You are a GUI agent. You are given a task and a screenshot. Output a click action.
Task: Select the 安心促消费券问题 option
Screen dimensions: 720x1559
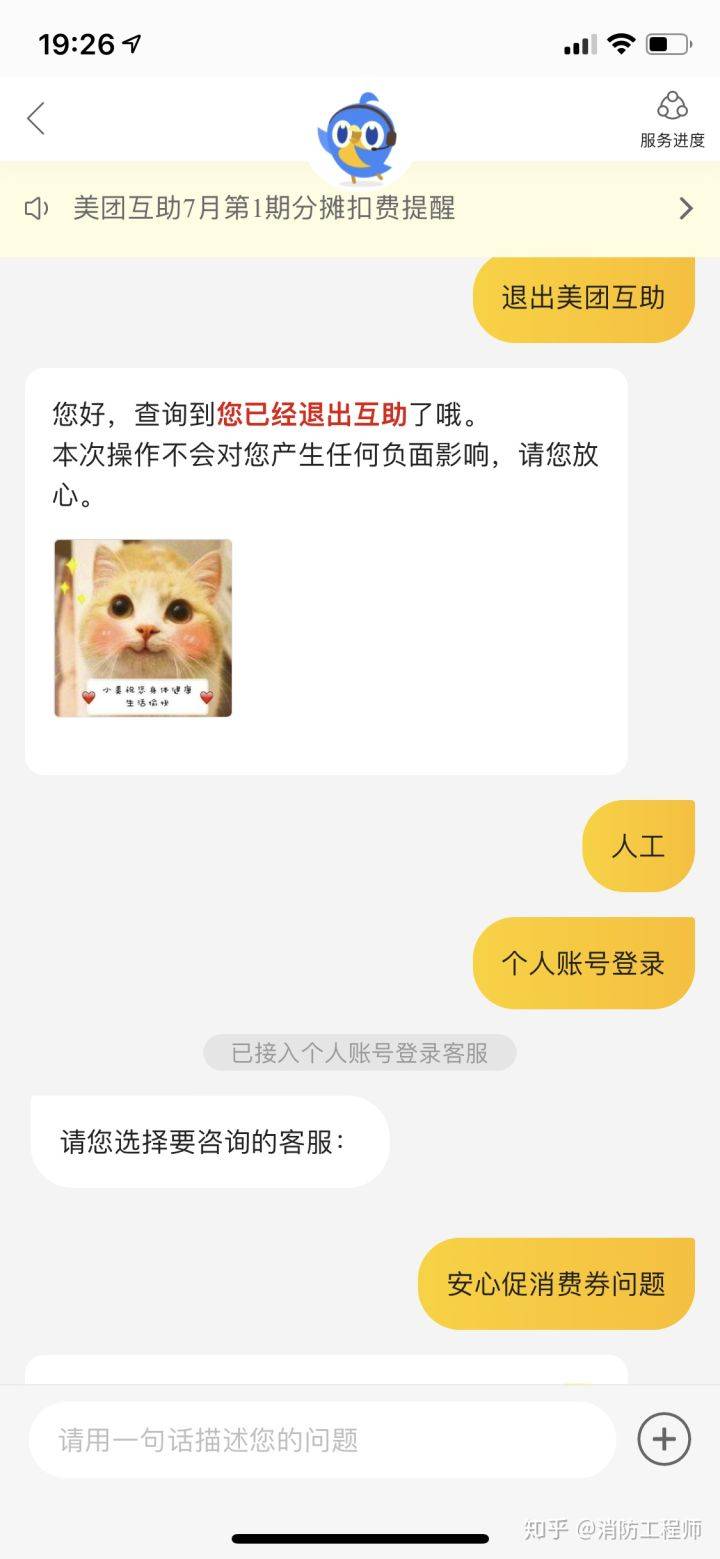coord(556,1282)
